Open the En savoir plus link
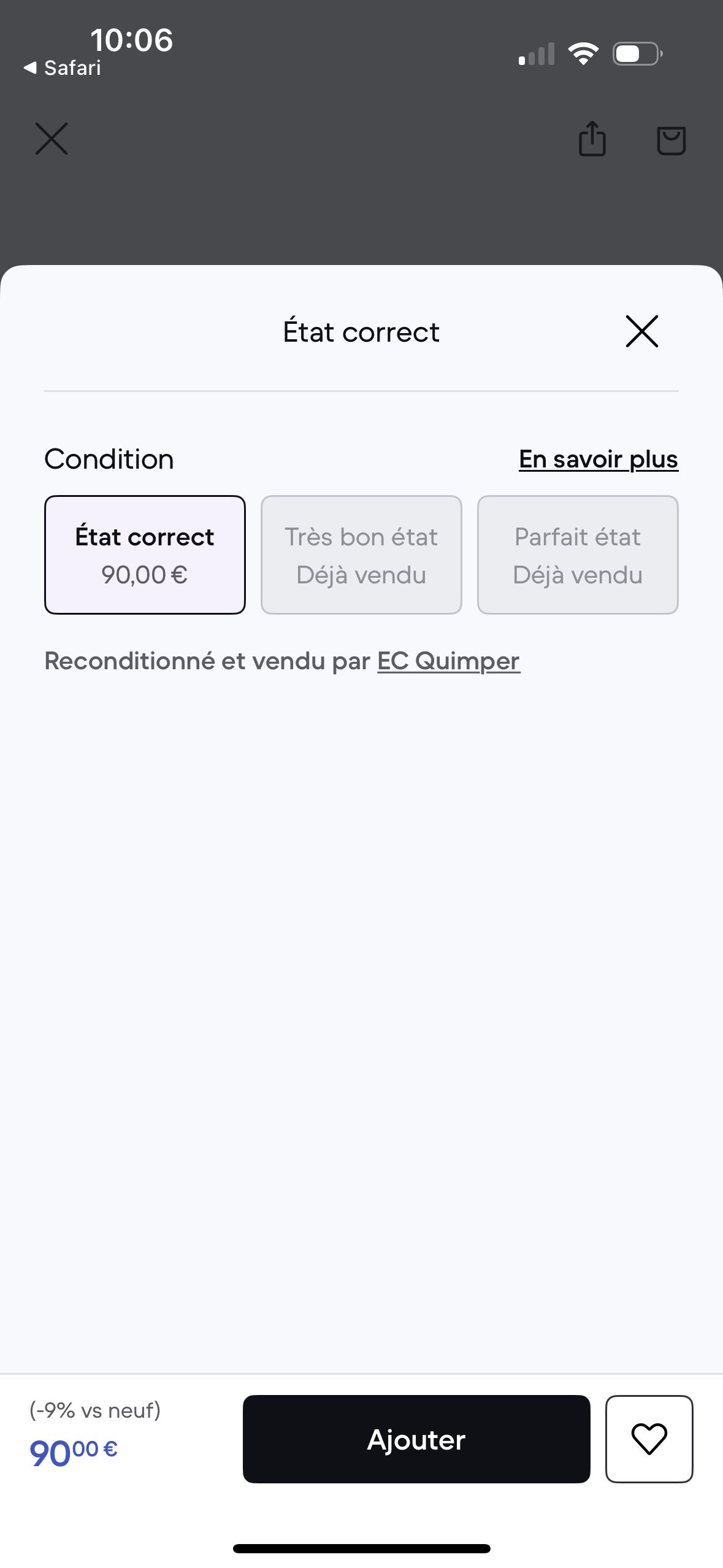 (x=598, y=459)
